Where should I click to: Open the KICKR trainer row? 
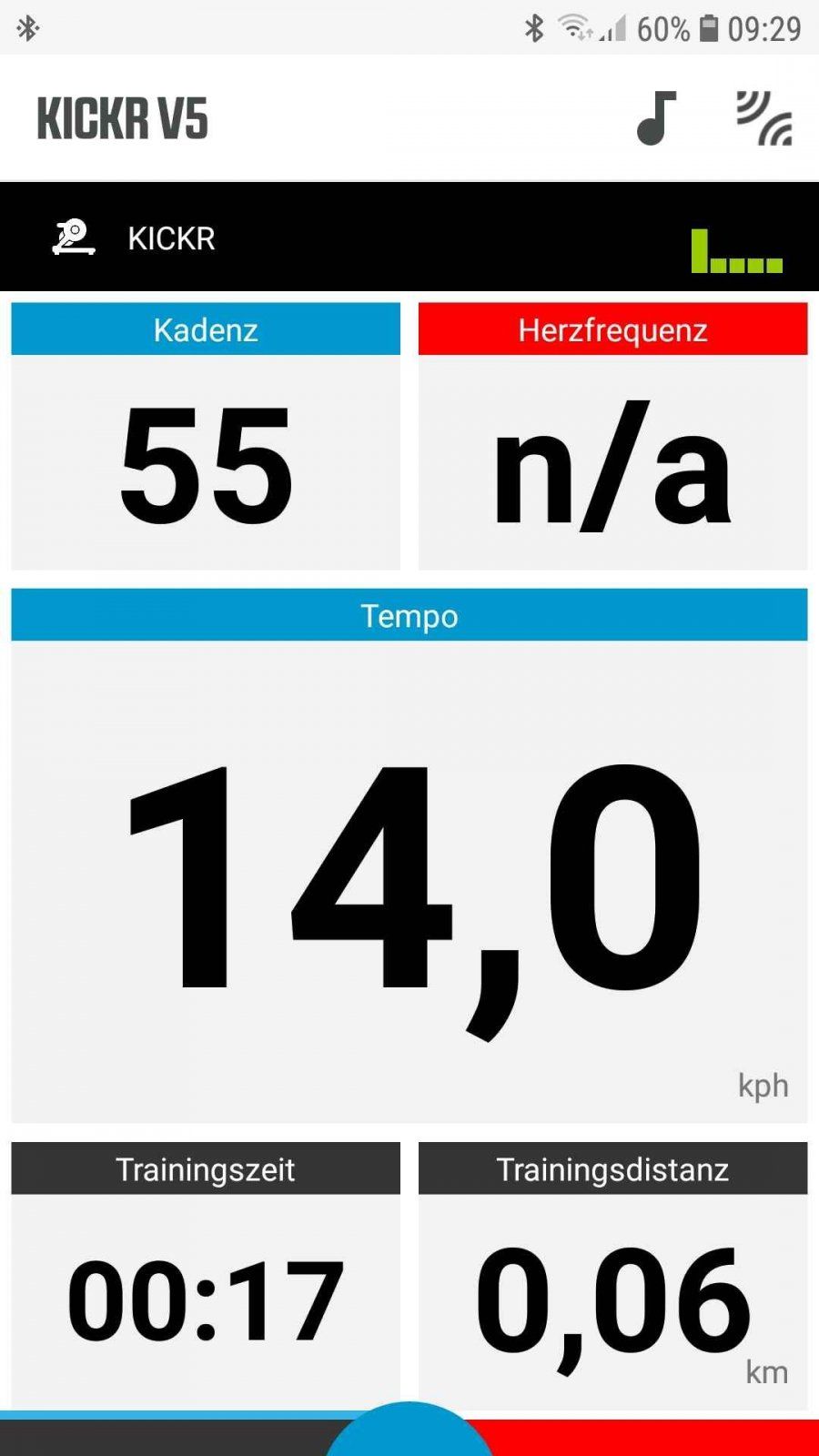coord(409,238)
